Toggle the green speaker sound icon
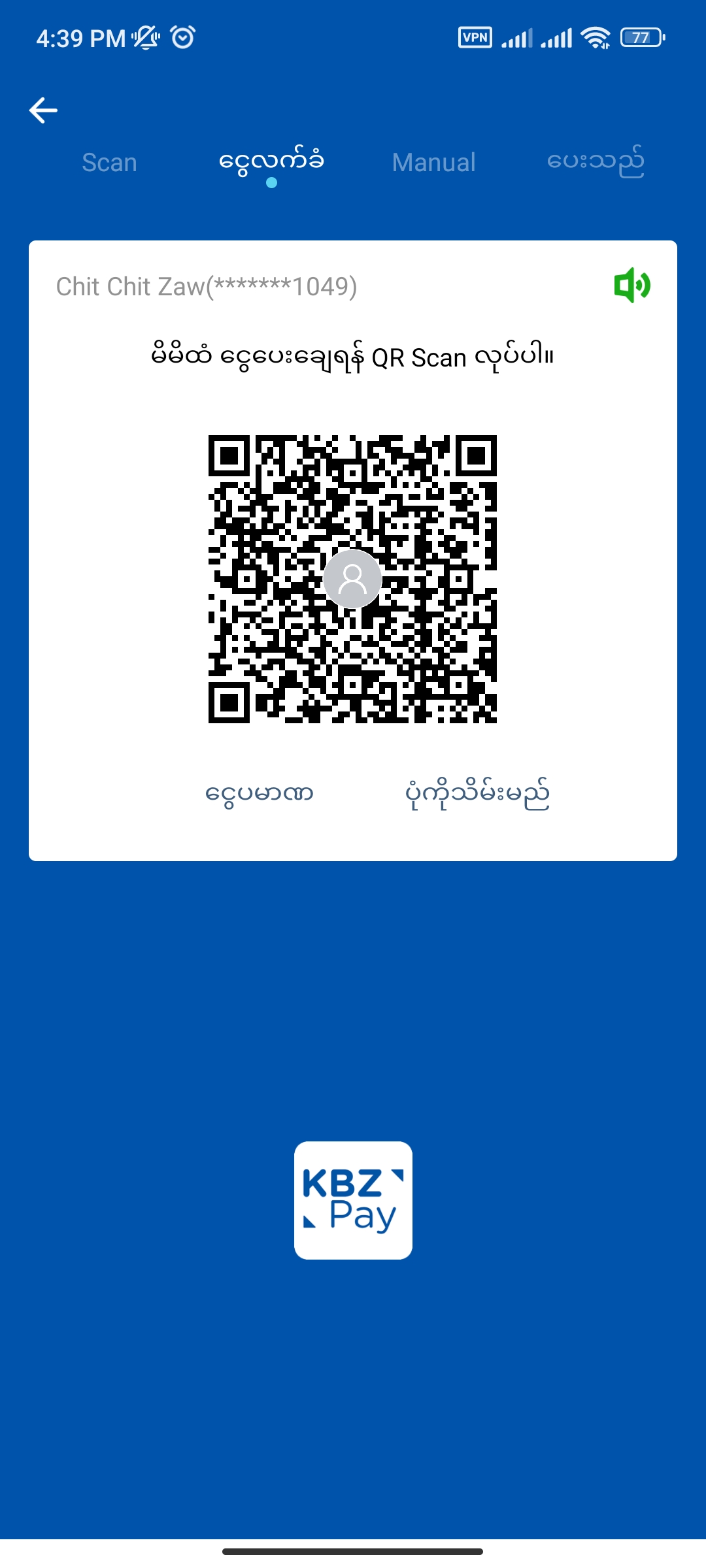 click(x=632, y=286)
